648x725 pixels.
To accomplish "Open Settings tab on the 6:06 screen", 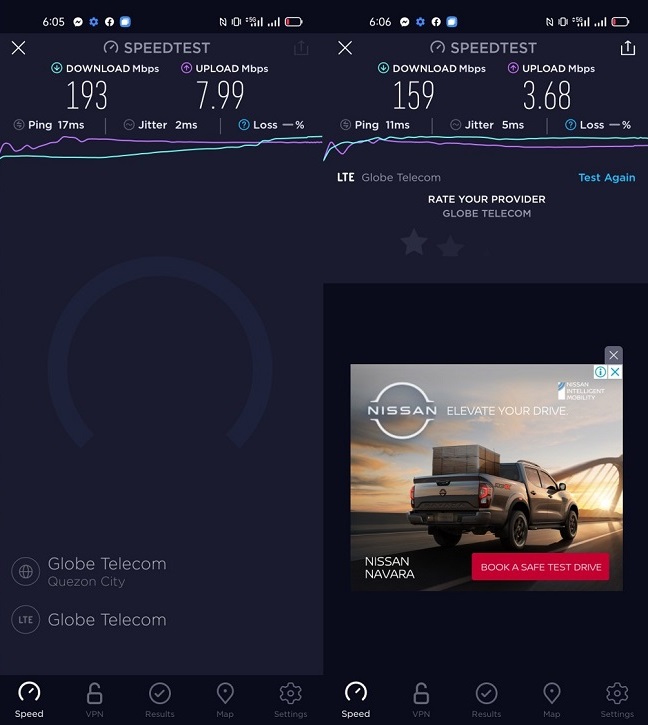I will click(x=617, y=700).
